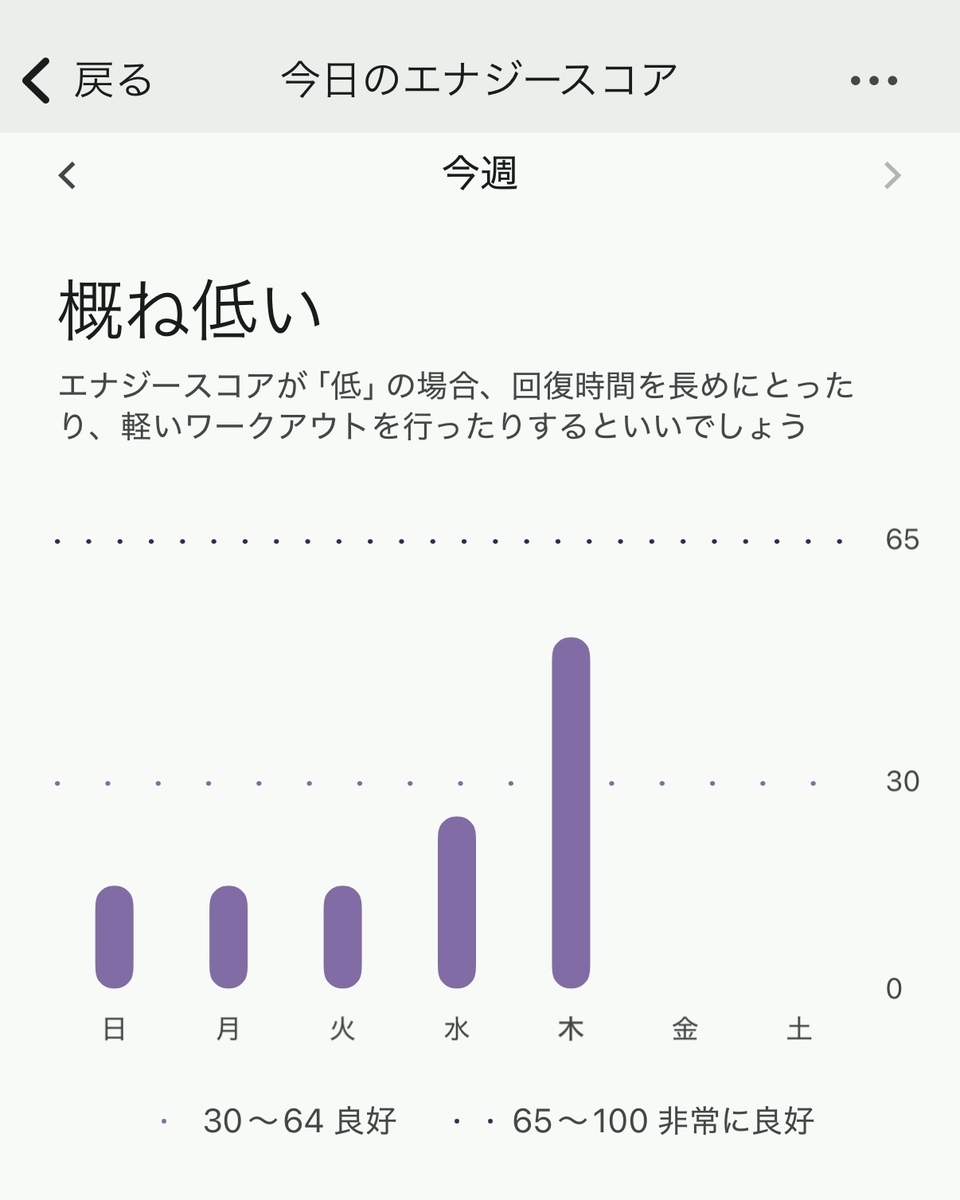Image resolution: width=960 pixels, height=1200 pixels.
Task: Tap Sunday's (日) energy score bar
Action: click(x=114, y=937)
